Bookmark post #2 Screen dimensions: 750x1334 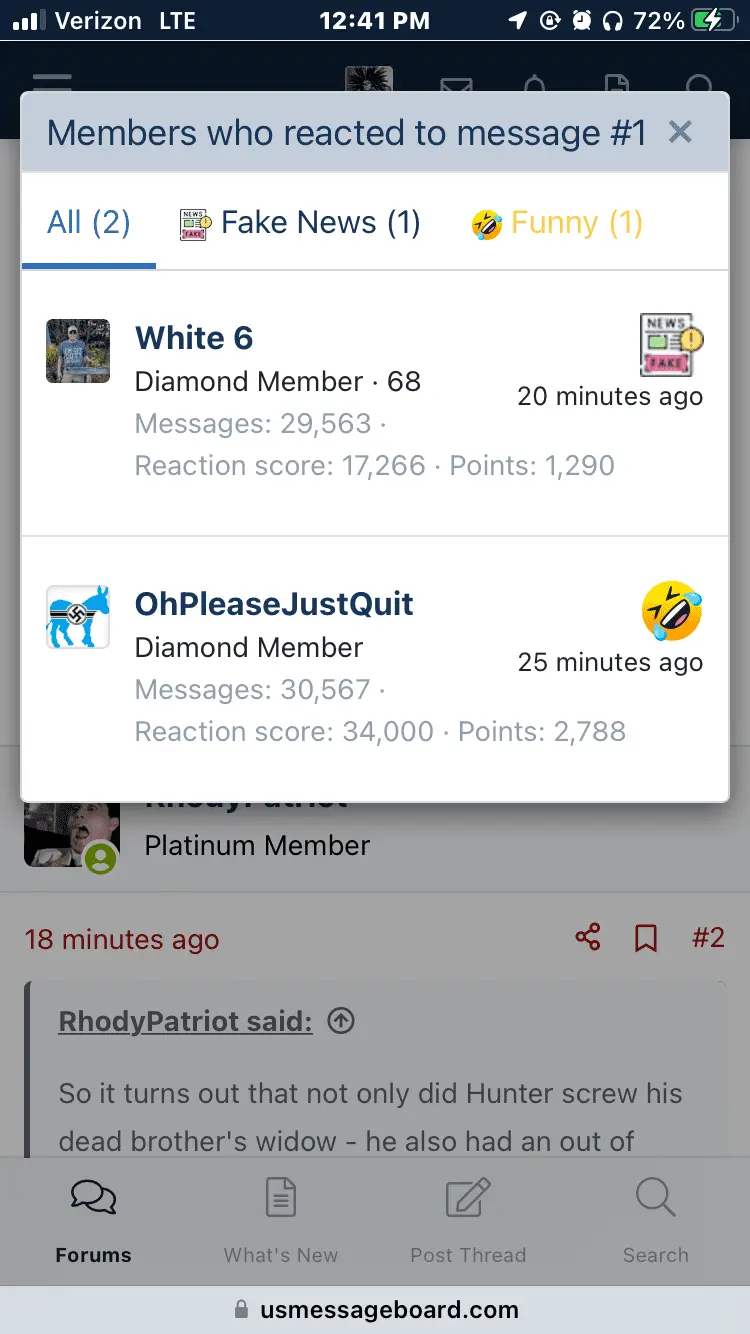click(646, 938)
